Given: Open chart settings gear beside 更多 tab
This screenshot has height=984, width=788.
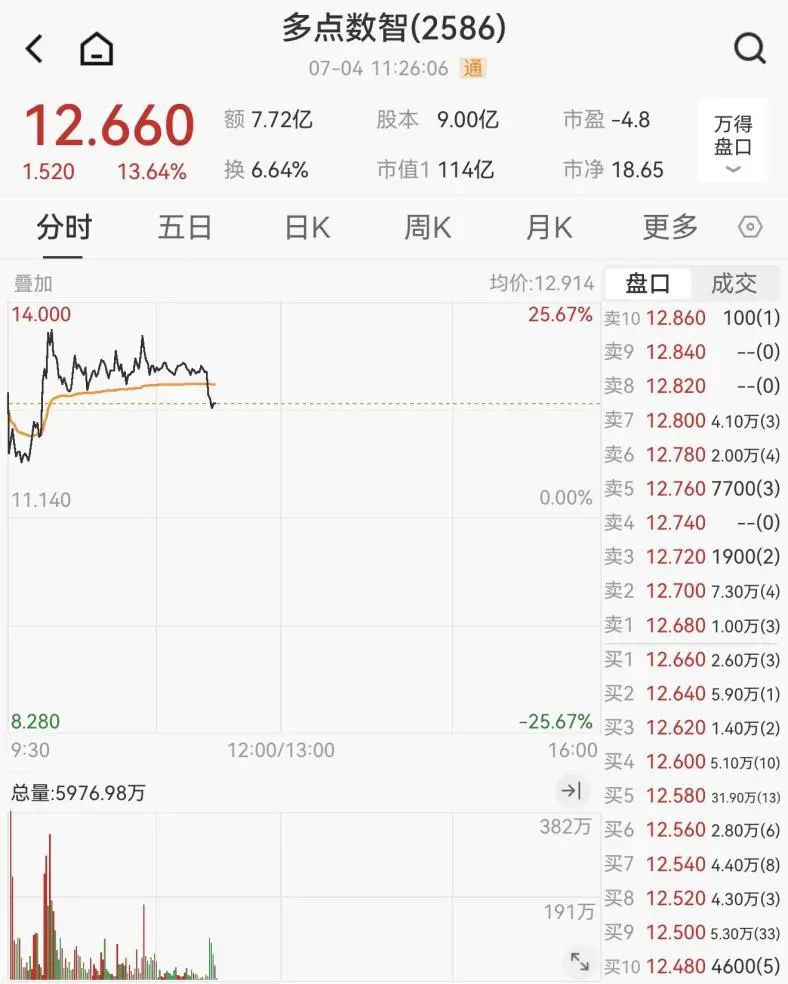Looking at the screenshot, I should pyautogui.click(x=749, y=227).
